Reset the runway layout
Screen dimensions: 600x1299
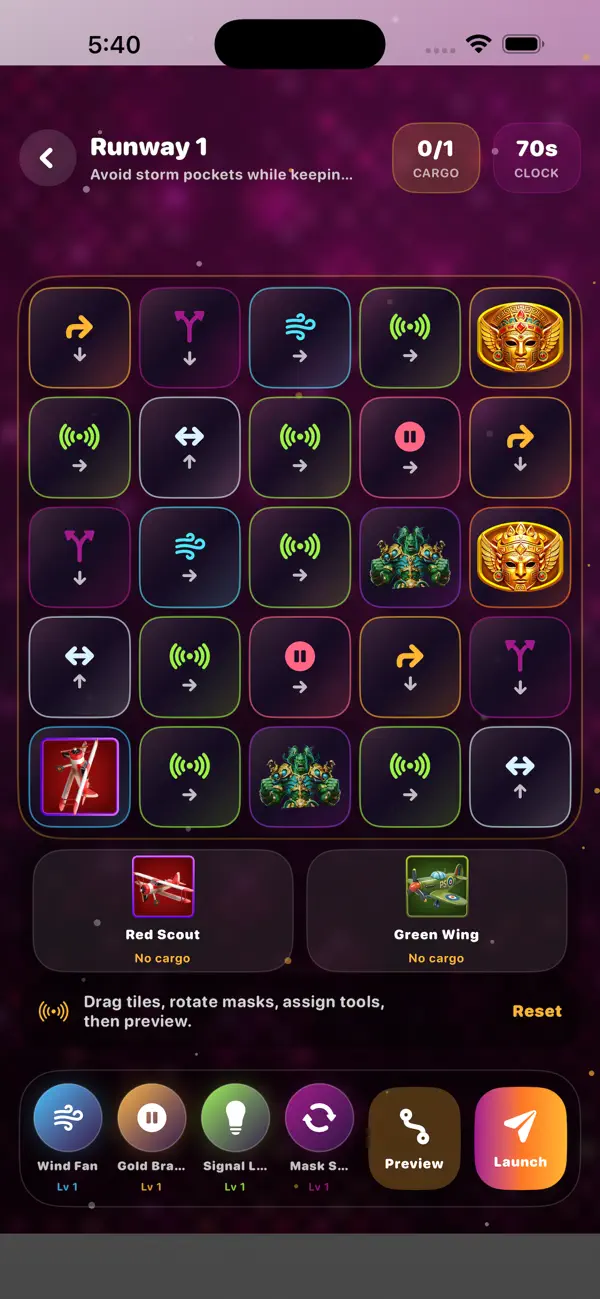537,1011
